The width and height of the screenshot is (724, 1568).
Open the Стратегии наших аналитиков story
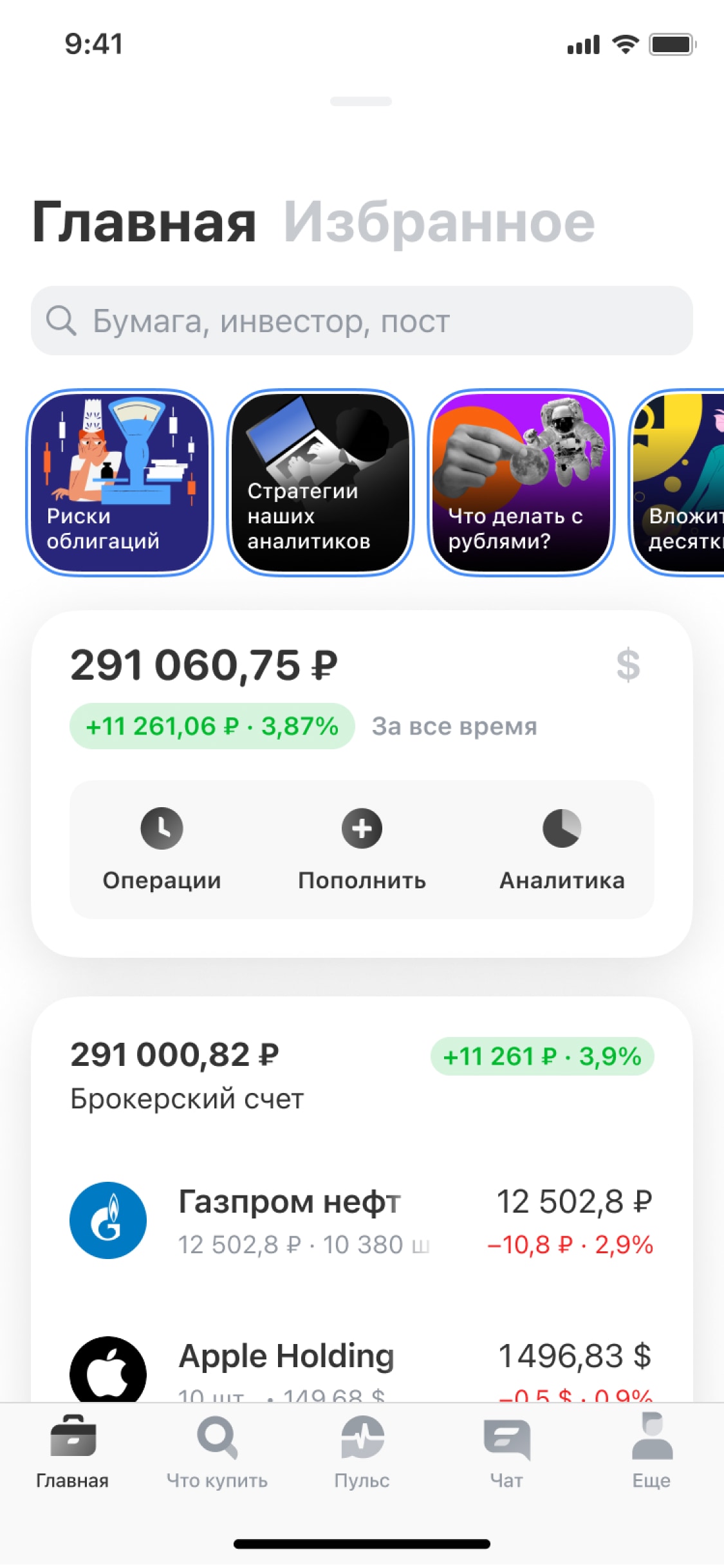click(320, 482)
